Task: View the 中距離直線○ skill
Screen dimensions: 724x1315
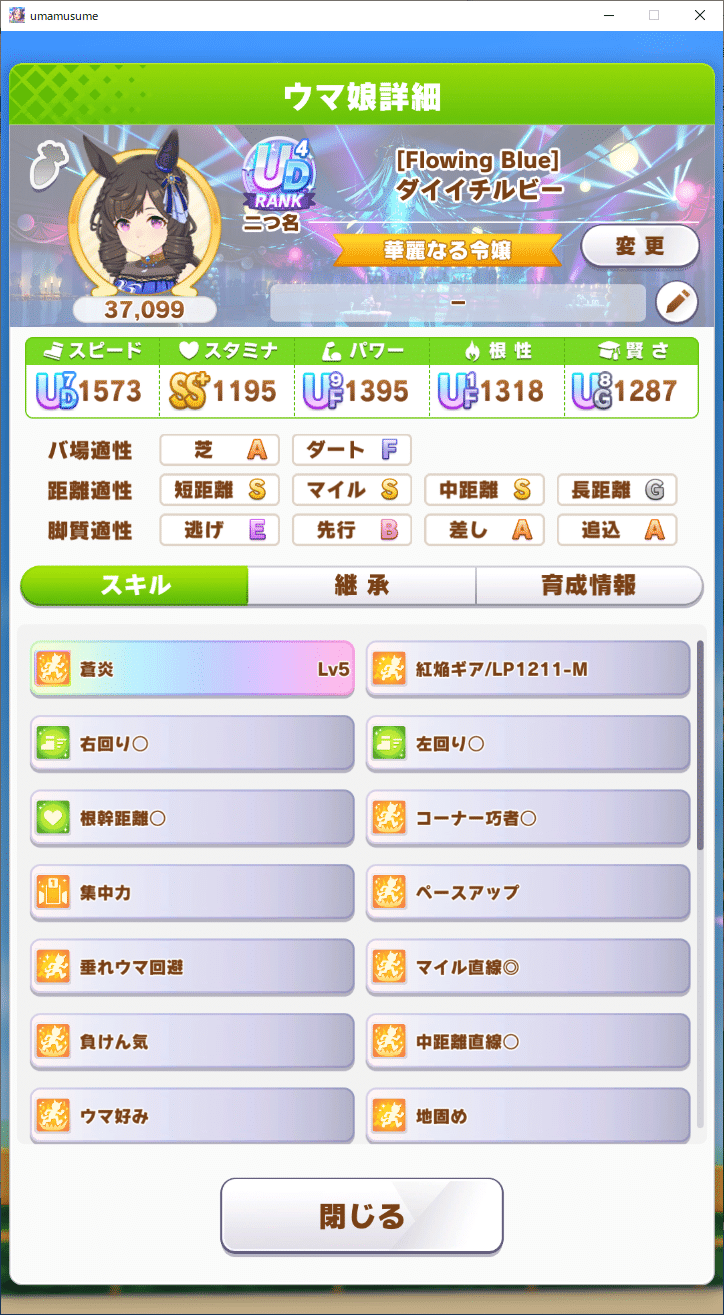Action: click(528, 1042)
